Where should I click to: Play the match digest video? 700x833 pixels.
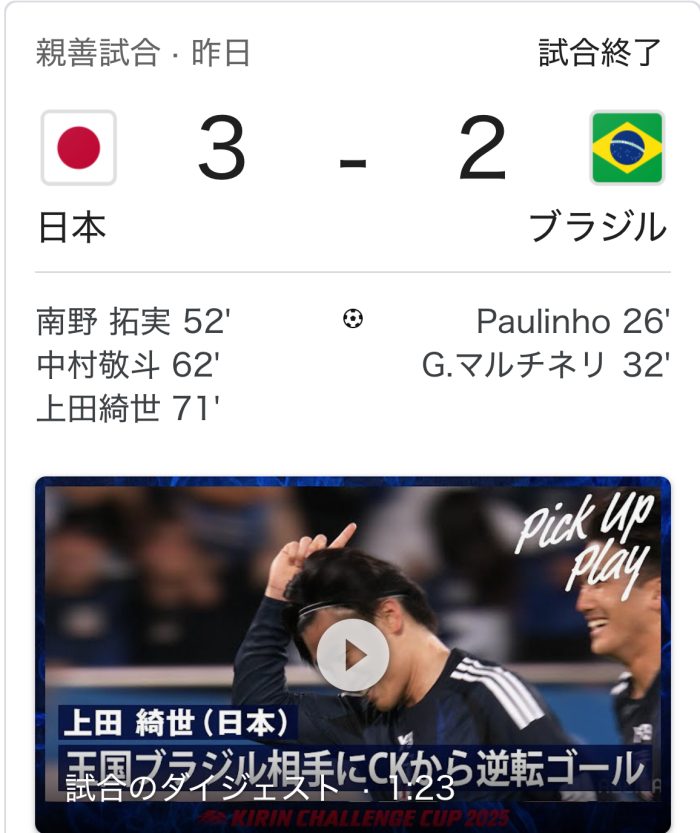pyautogui.click(x=352, y=655)
